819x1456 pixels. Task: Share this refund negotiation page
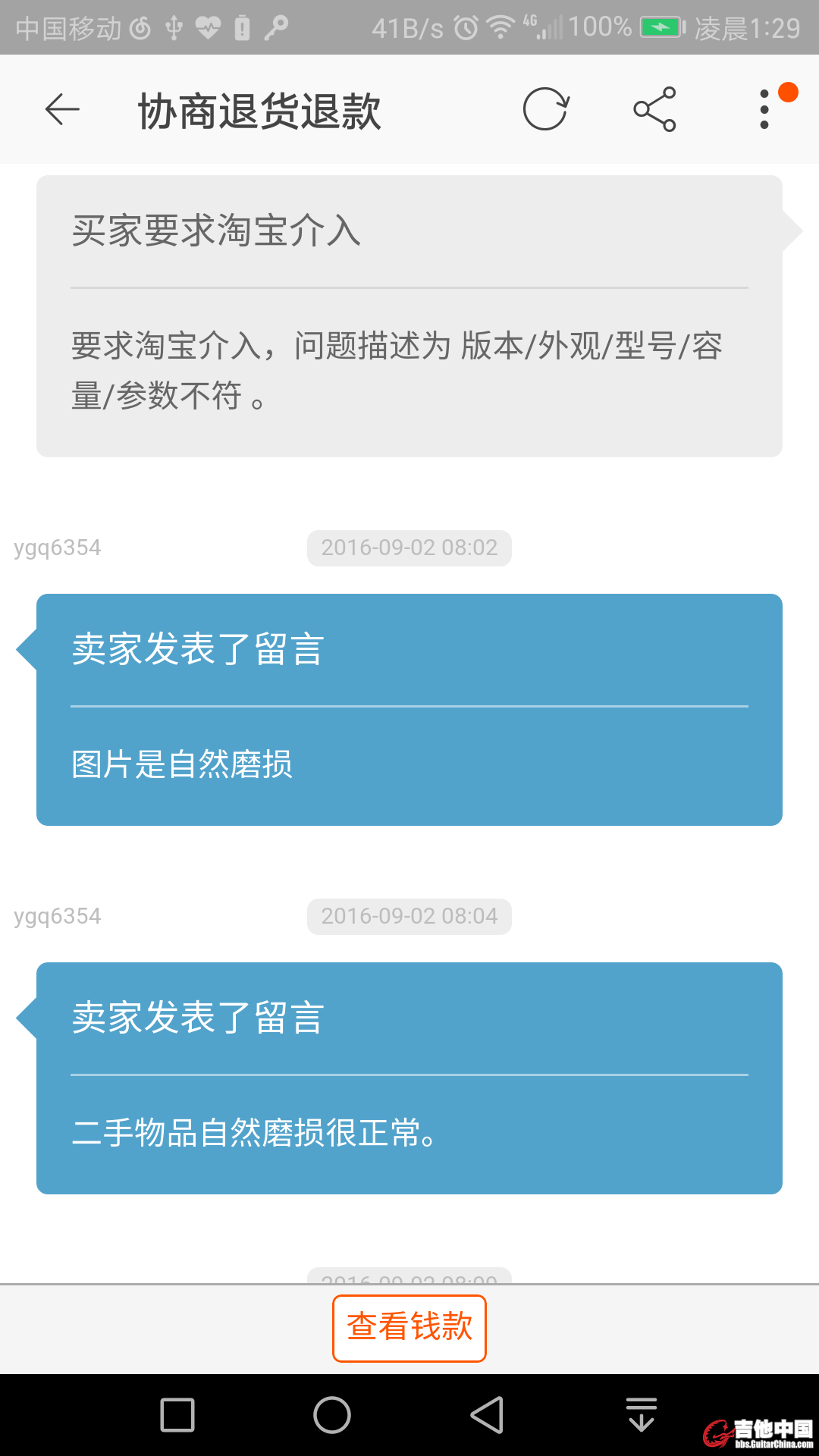coord(654,110)
